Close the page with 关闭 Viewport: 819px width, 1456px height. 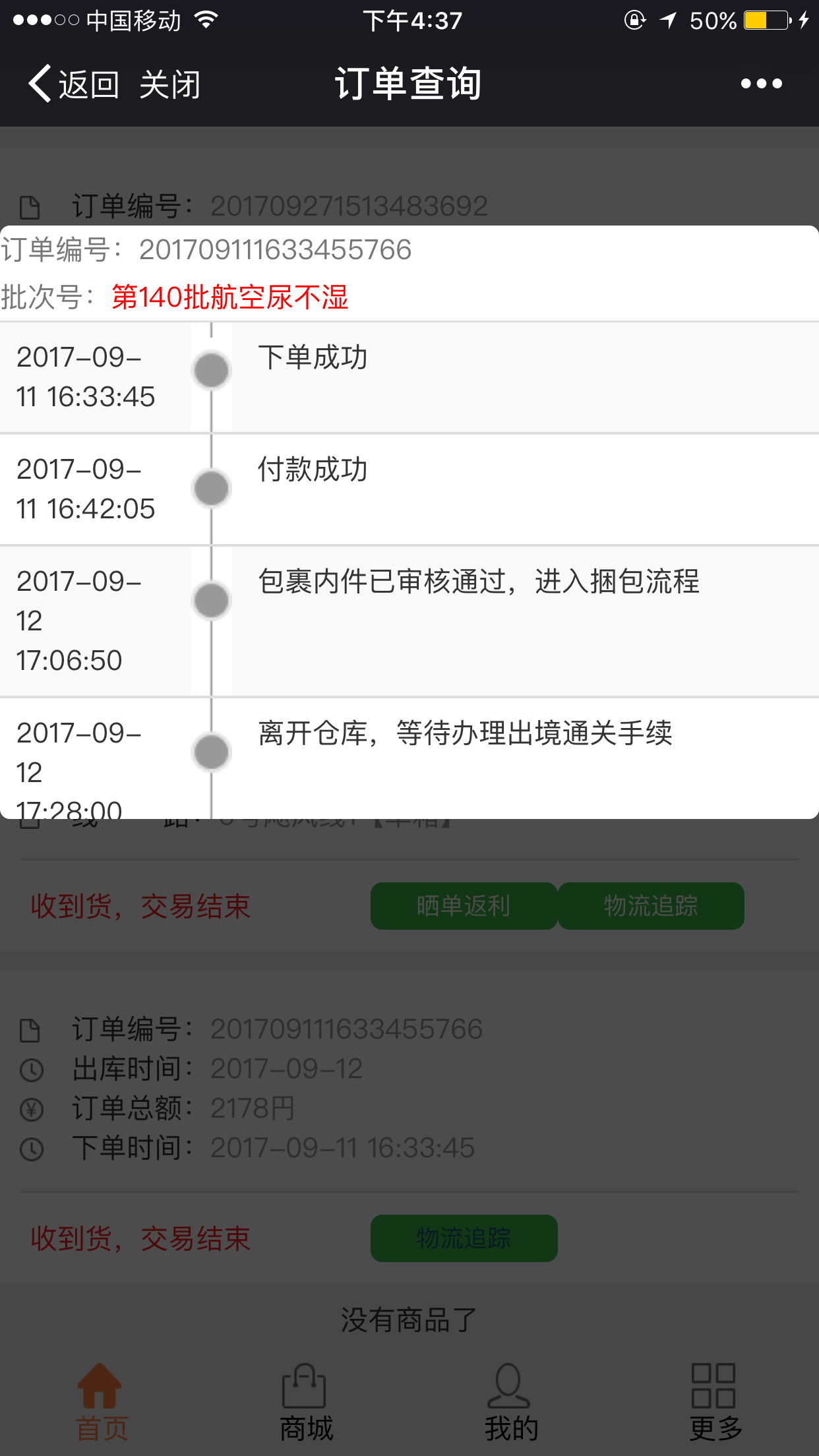coord(169,84)
